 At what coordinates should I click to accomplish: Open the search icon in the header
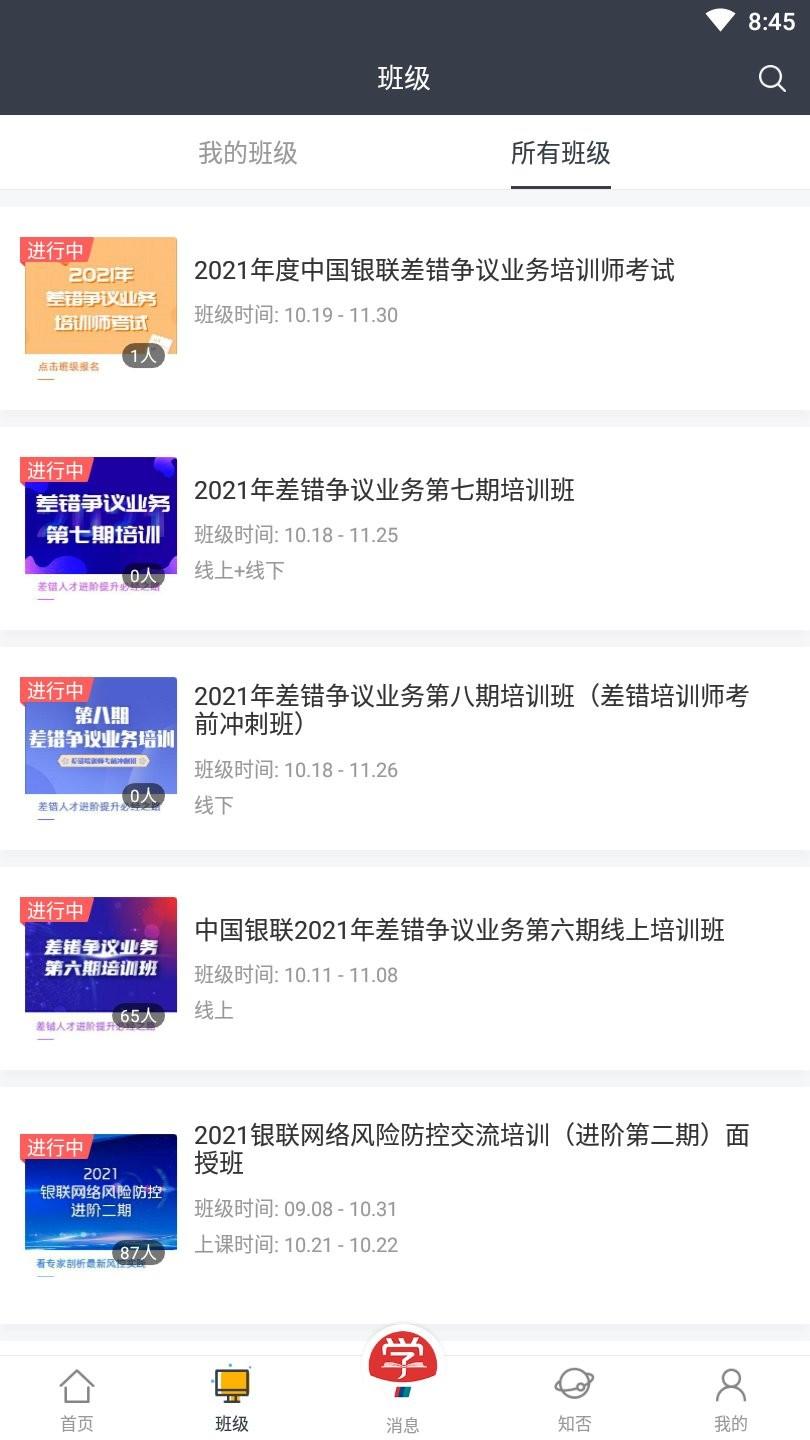coord(771,78)
